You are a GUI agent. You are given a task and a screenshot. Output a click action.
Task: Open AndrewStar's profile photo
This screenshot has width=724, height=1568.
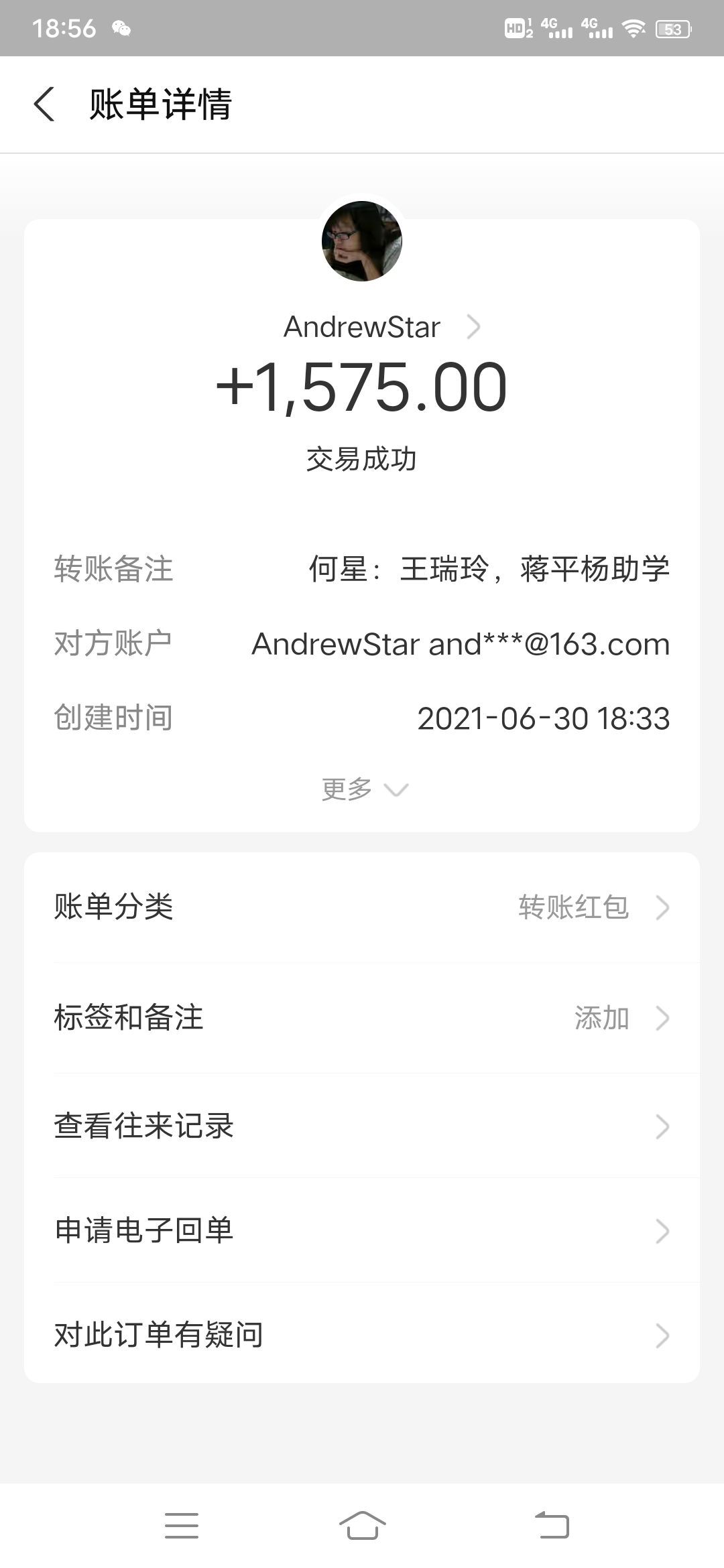pyautogui.click(x=361, y=240)
